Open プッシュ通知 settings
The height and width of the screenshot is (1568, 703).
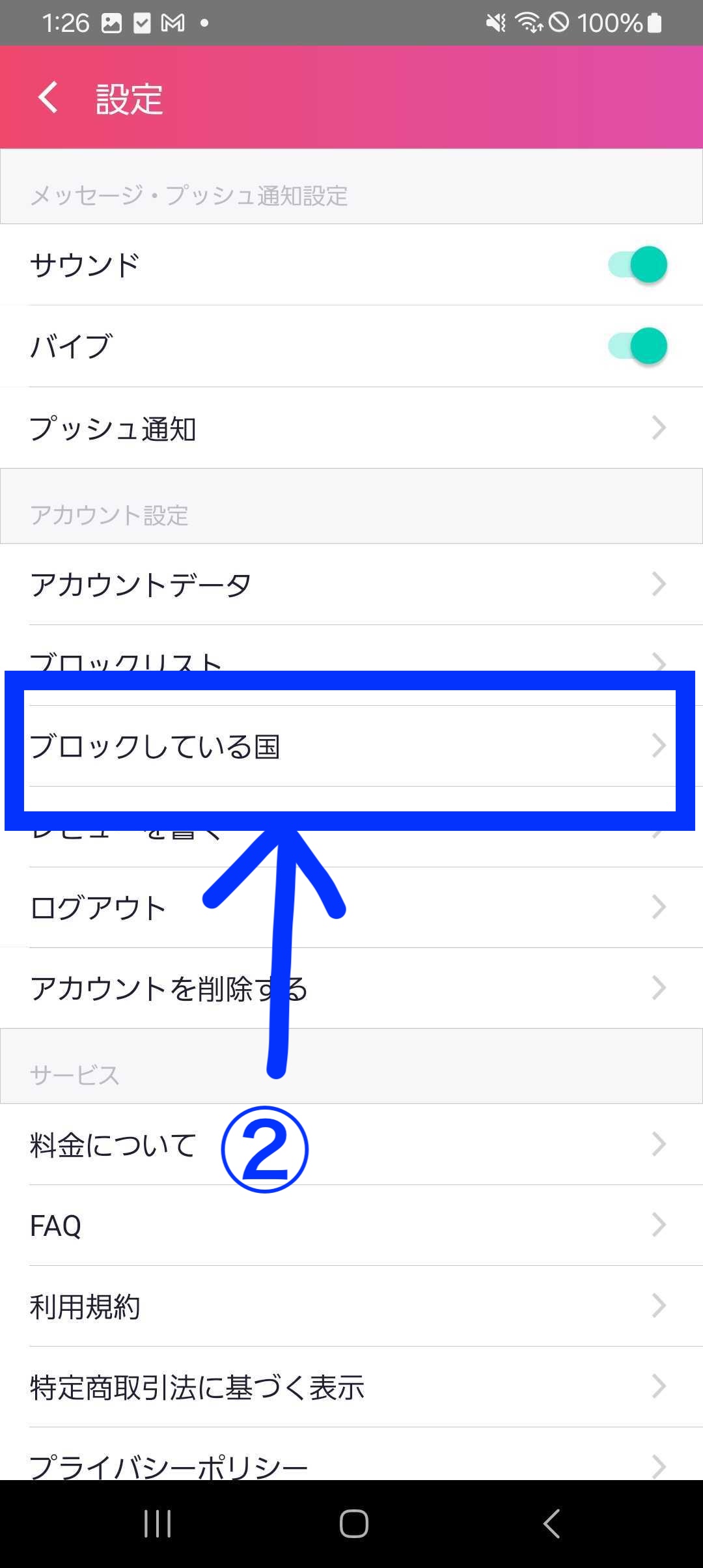pos(351,428)
